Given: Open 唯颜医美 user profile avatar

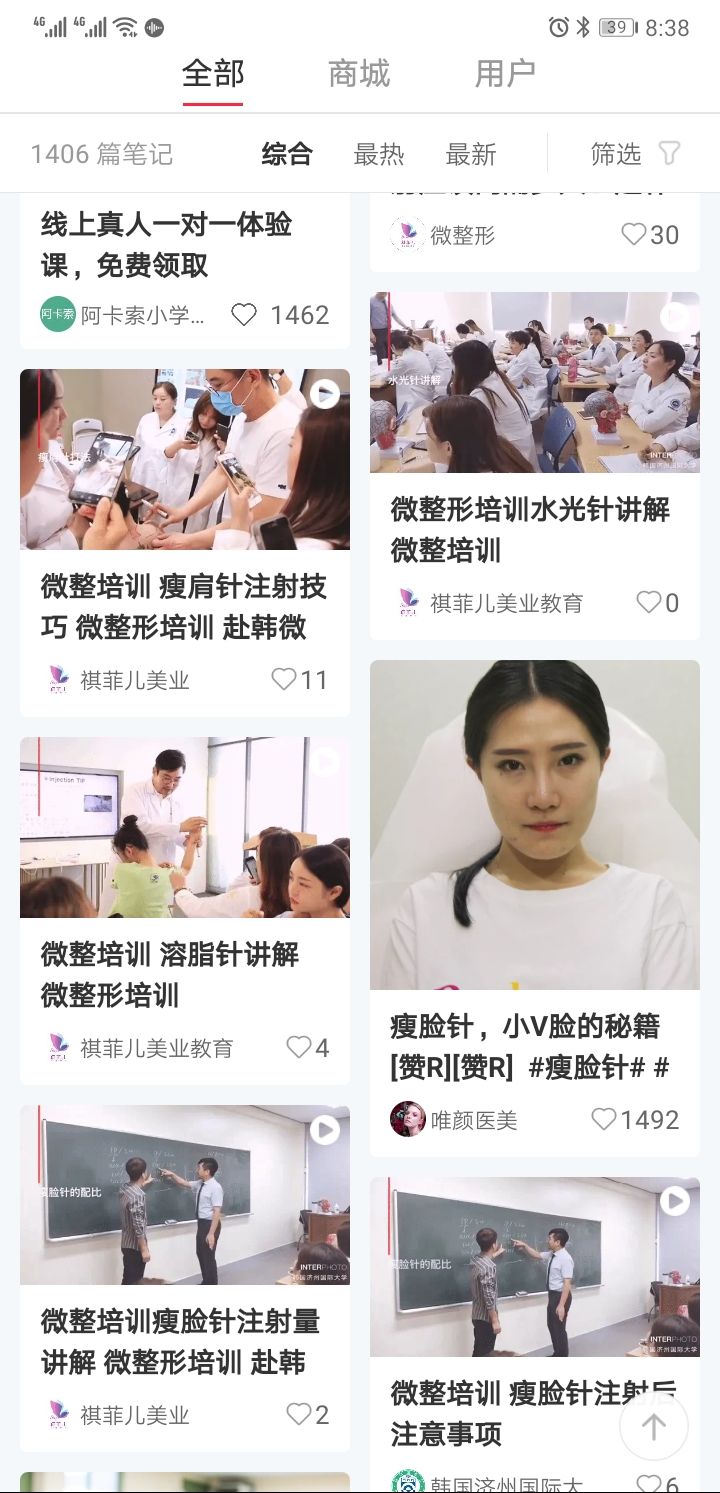Looking at the screenshot, I should coord(408,1120).
